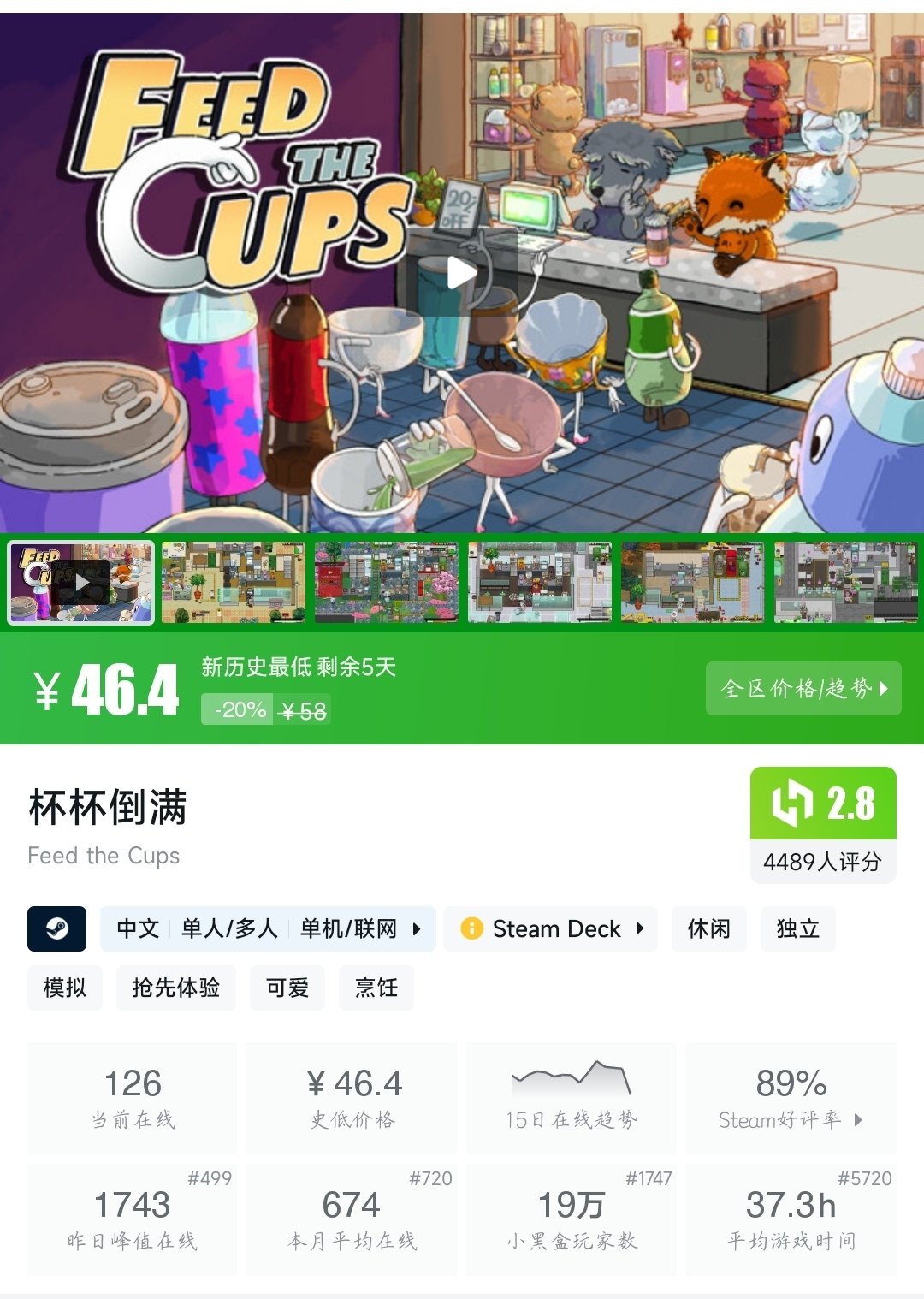Screen dimensions: 924x1299
Task: Open 全区价格/趋势 price trends
Action: (803, 688)
